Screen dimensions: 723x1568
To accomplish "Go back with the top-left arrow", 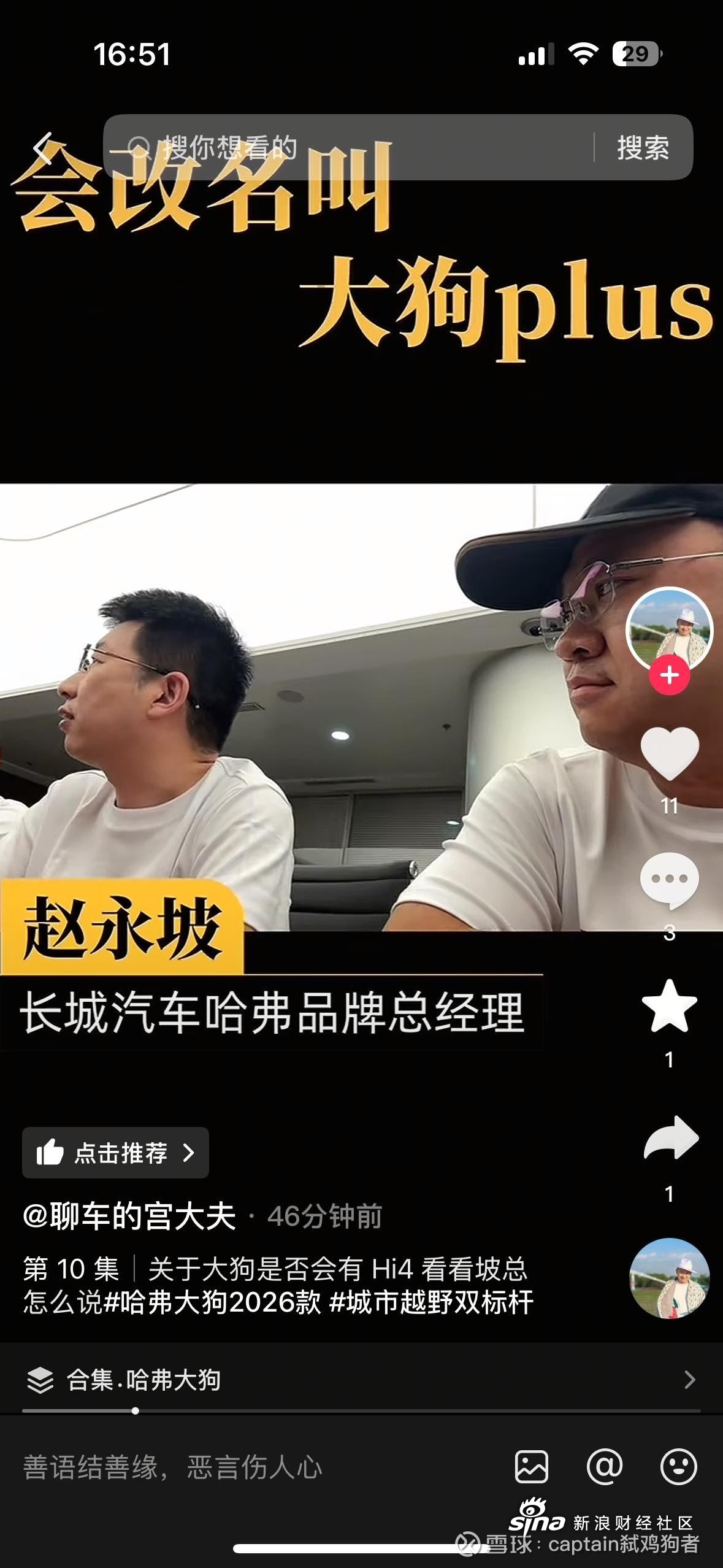I will point(43,148).
